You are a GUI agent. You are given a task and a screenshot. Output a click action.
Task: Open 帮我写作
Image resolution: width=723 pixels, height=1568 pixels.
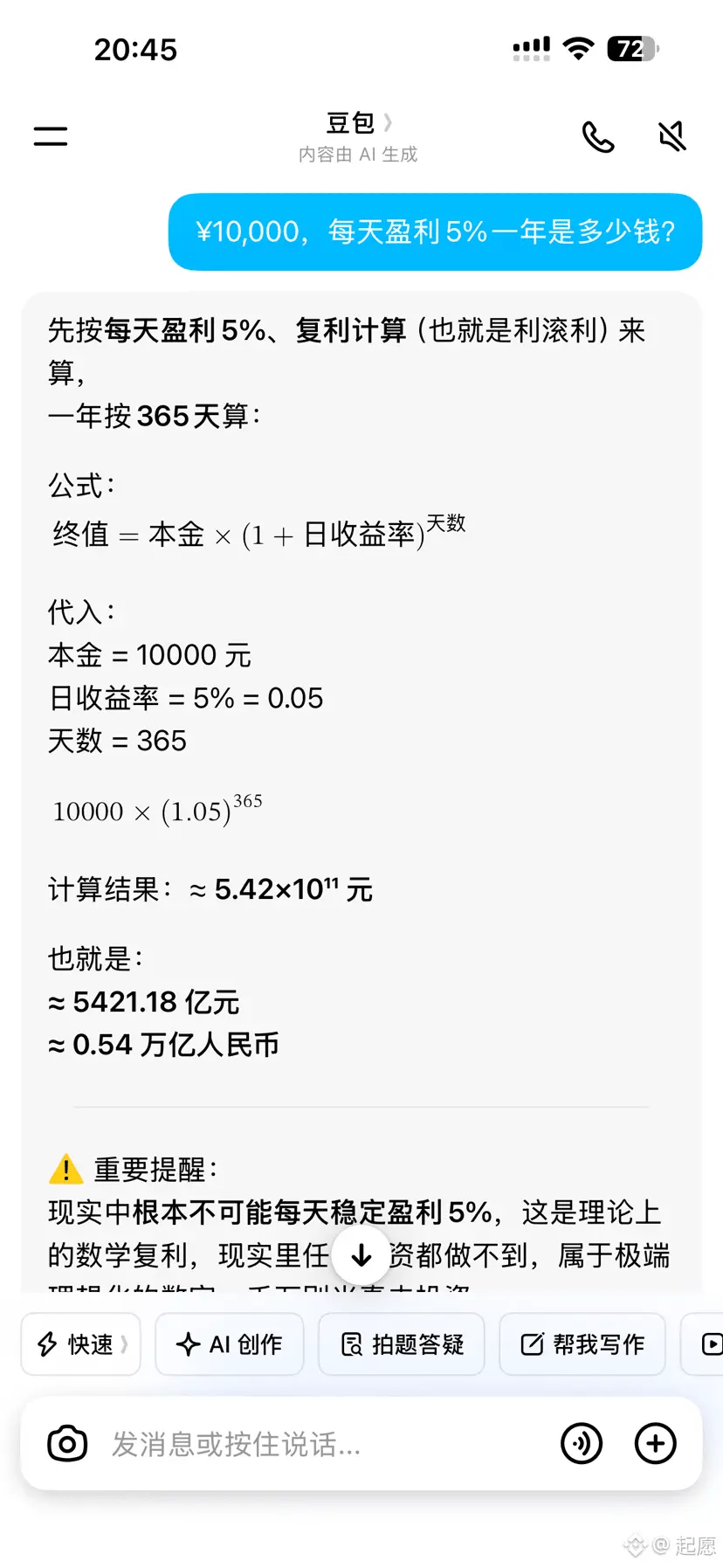582,1344
